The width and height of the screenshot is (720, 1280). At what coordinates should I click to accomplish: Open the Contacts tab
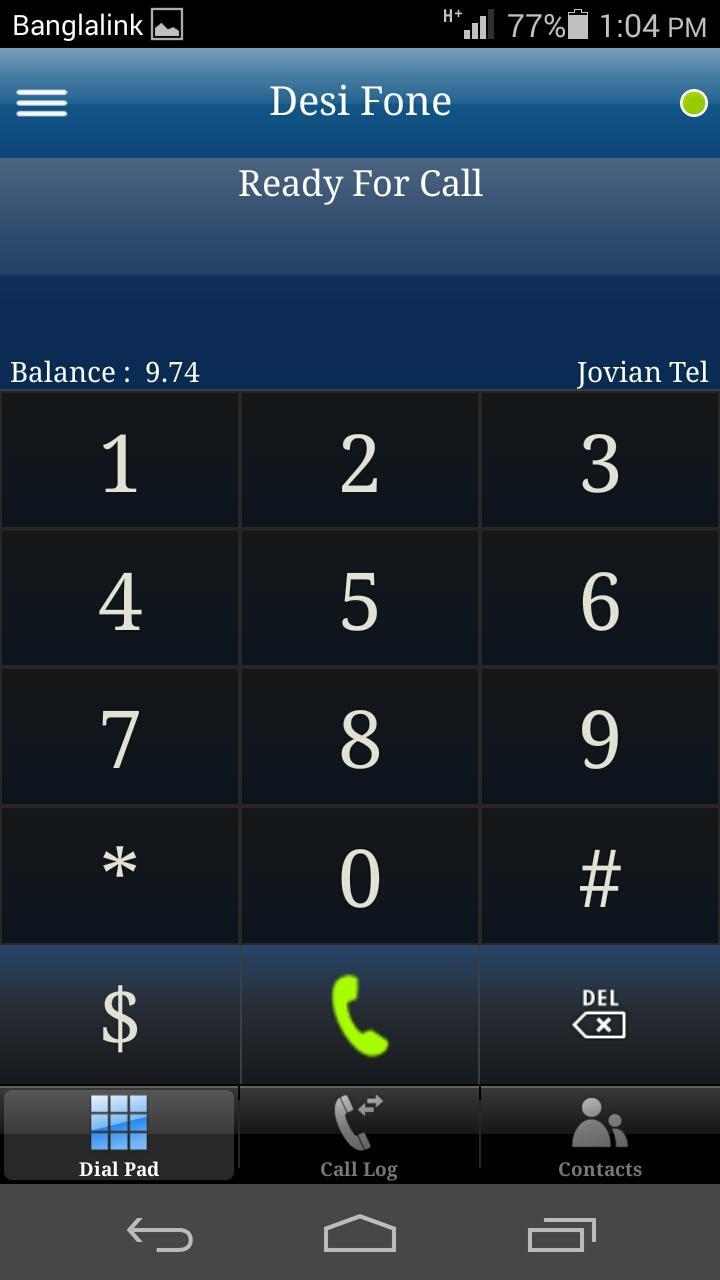(600, 1136)
